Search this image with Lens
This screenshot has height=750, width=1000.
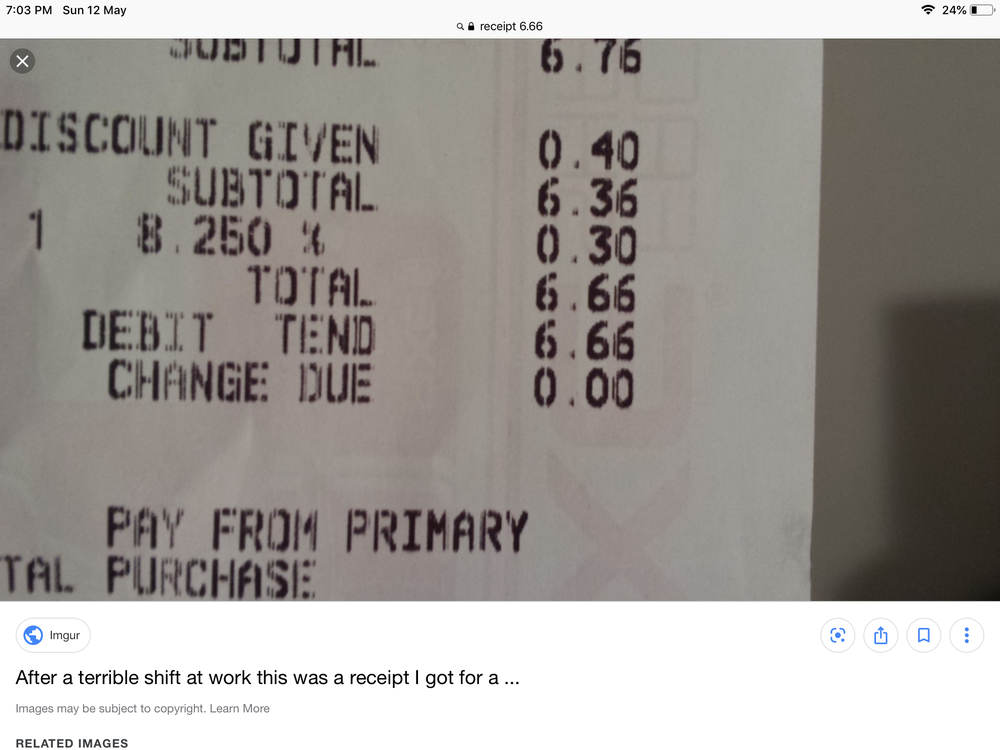point(837,635)
